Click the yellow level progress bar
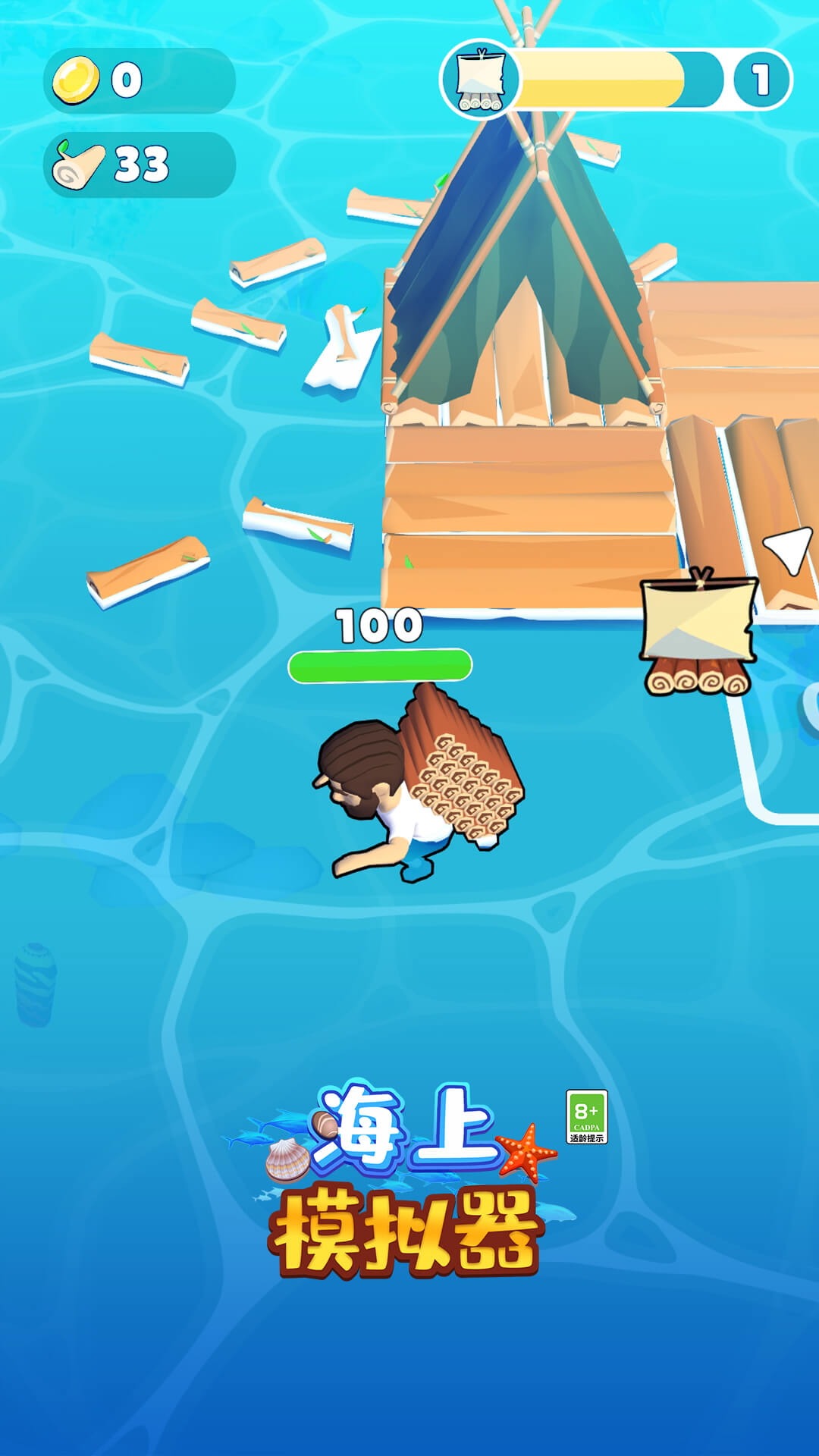Viewport: 819px width, 1456px height. pyautogui.click(x=607, y=80)
